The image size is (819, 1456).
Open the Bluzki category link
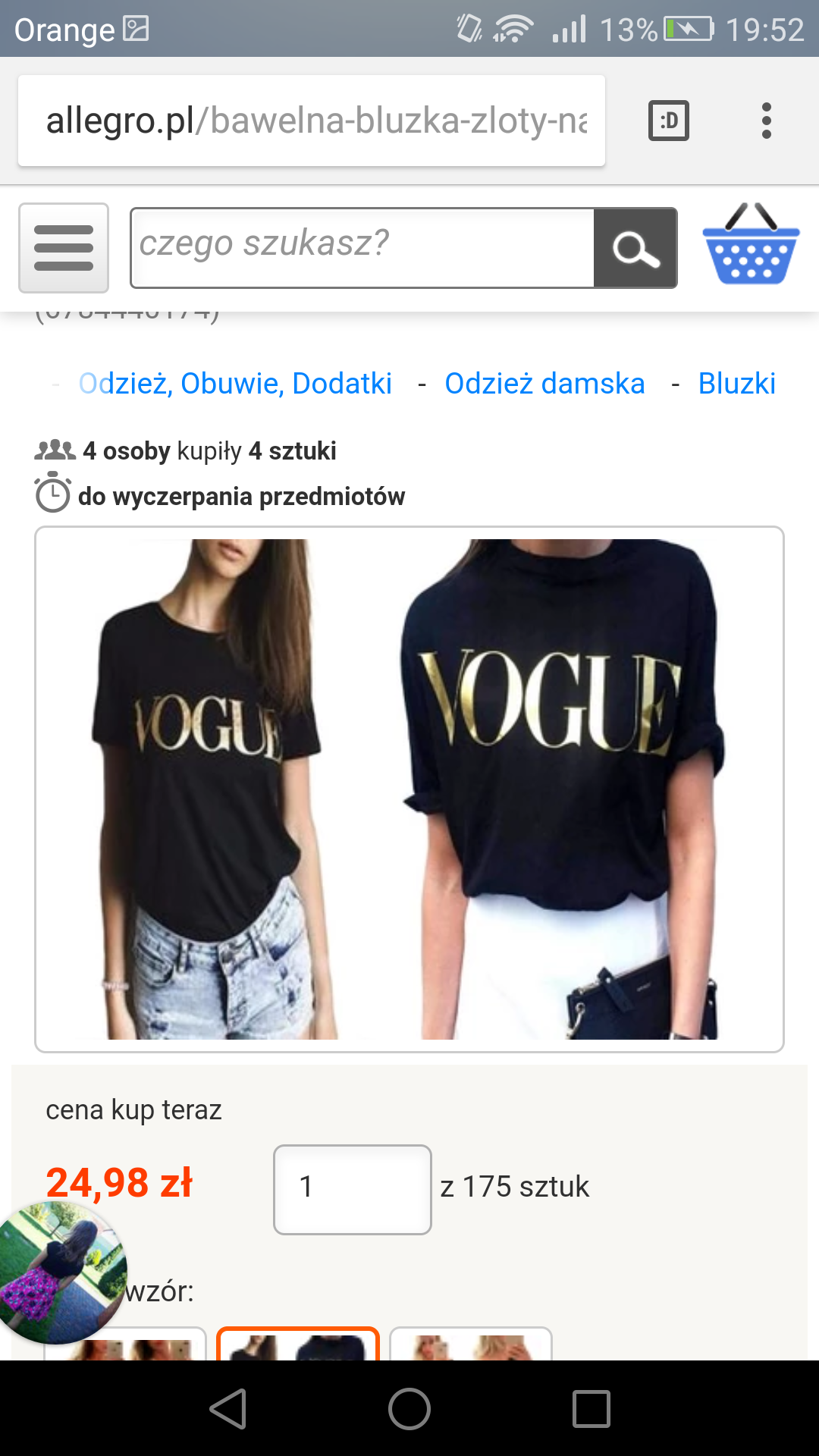[x=736, y=384]
